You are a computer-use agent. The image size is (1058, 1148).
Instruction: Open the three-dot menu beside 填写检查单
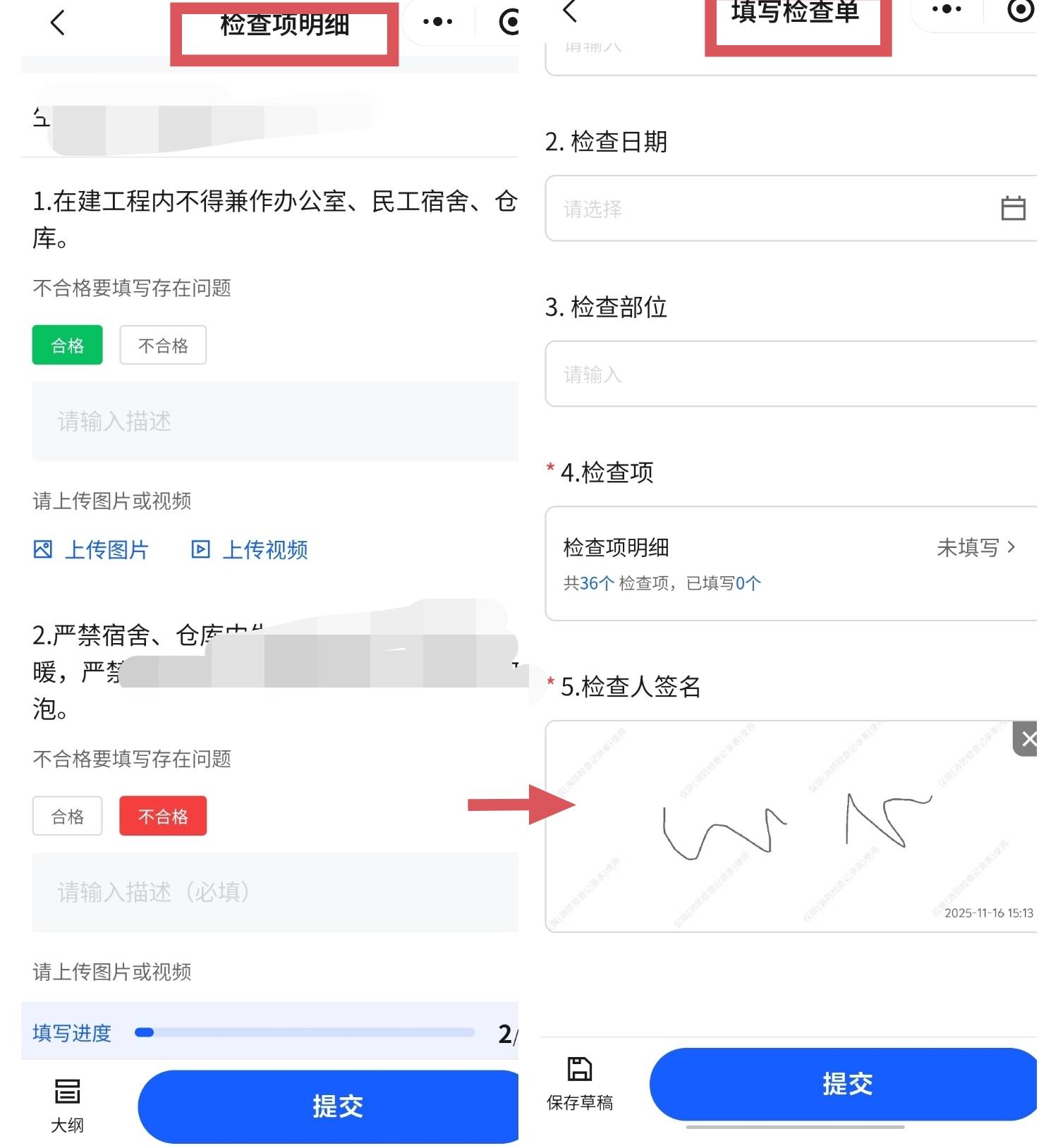click(946, 10)
